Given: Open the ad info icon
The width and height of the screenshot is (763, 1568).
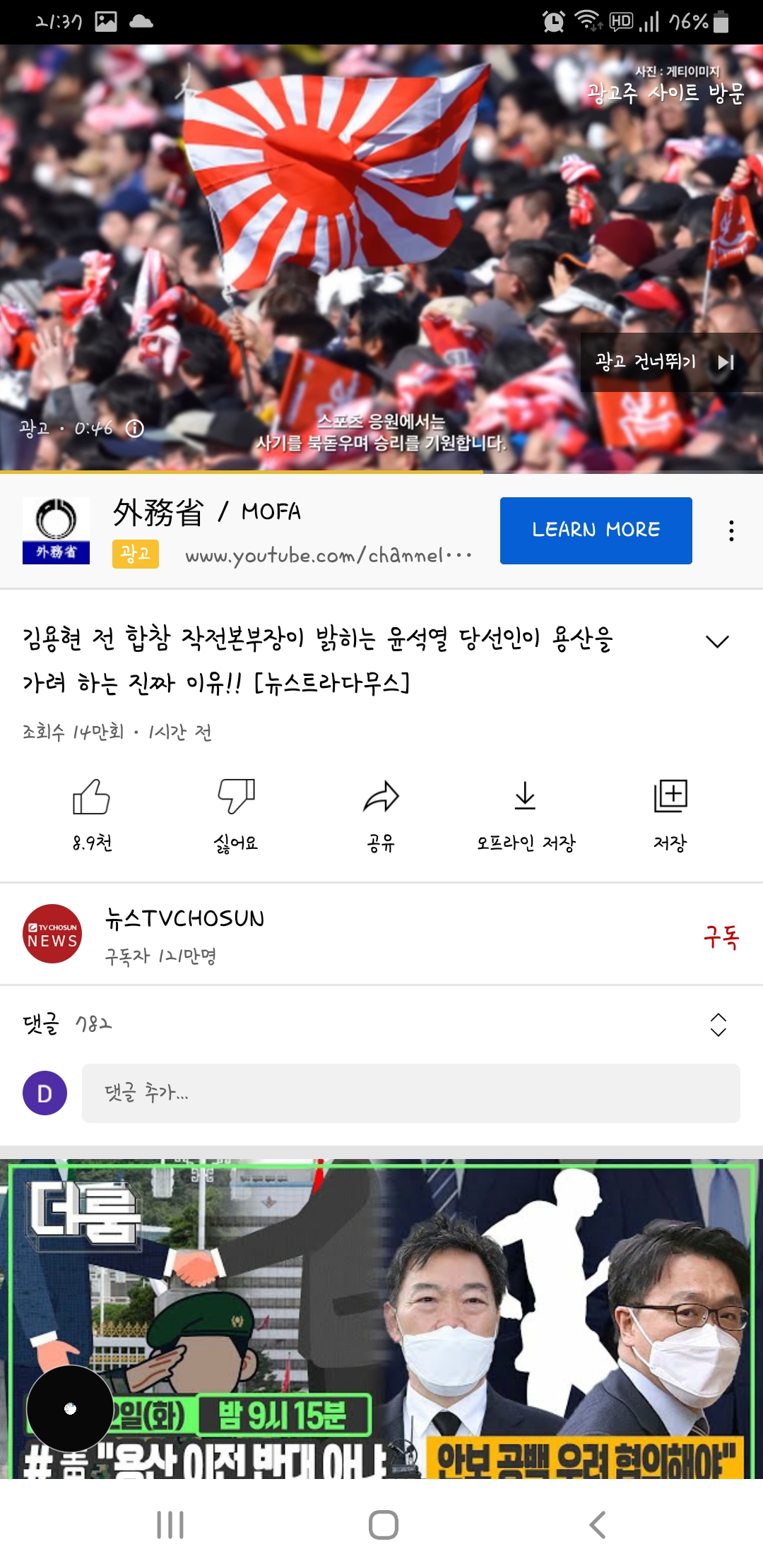Looking at the screenshot, I should (x=134, y=429).
